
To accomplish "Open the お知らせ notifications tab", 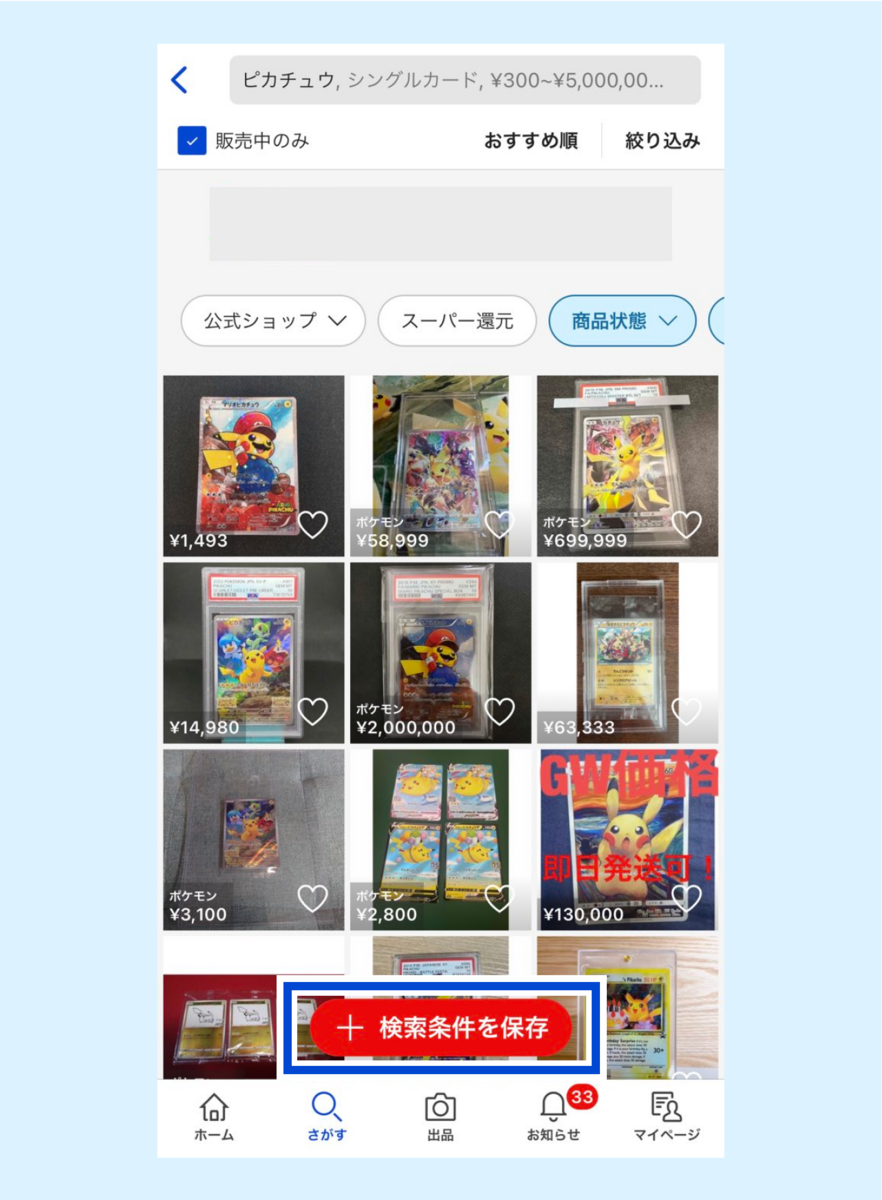I will [553, 1116].
